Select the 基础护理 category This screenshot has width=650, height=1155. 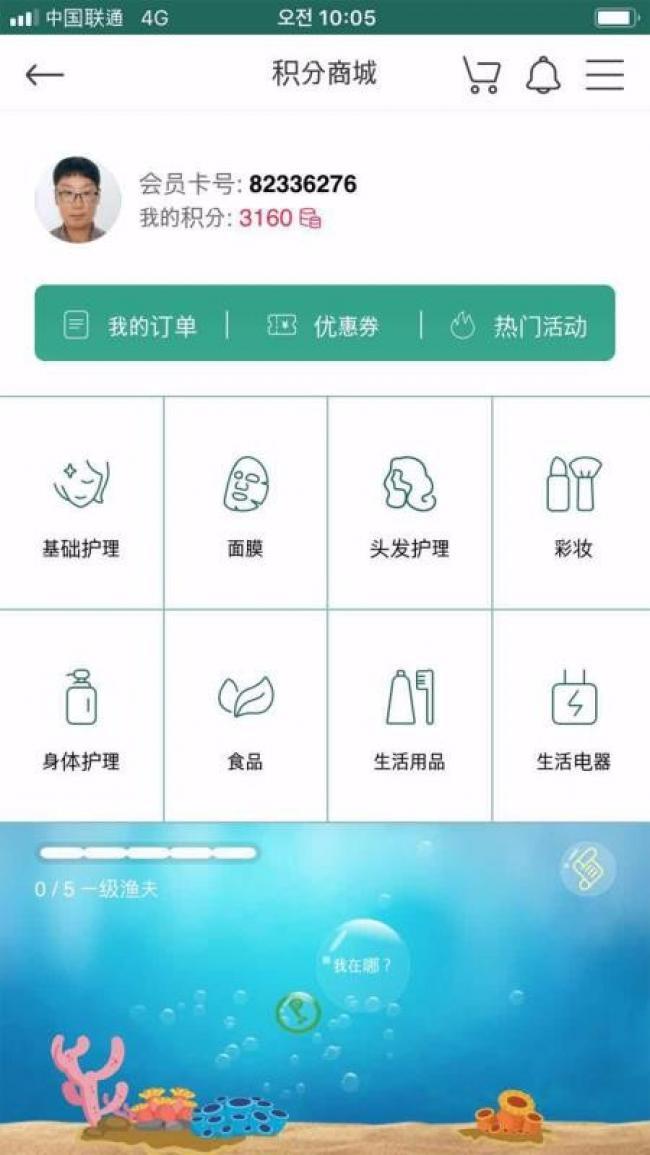click(x=81, y=503)
